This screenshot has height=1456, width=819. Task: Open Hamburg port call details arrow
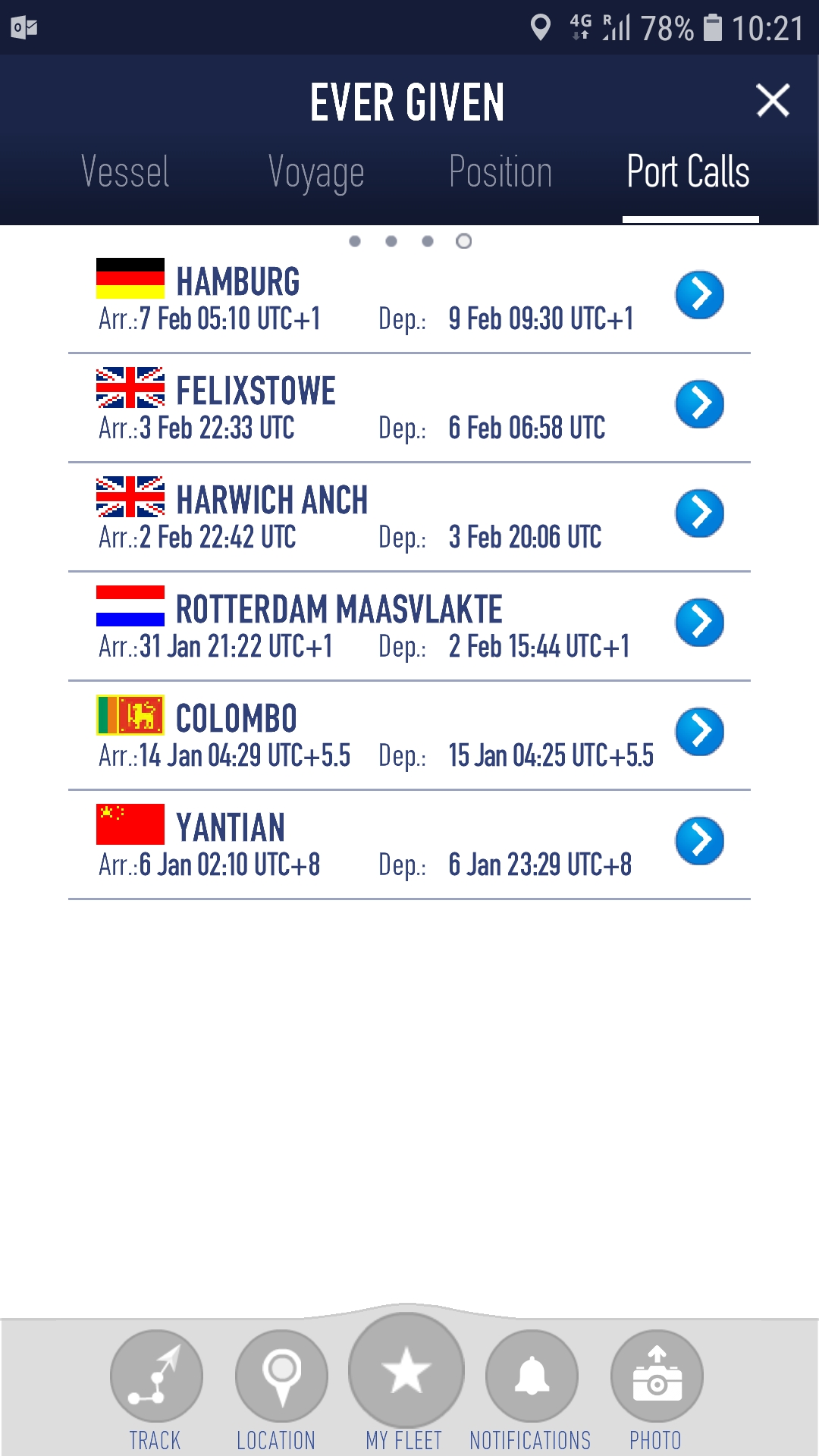pyautogui.click(x=699, y=295)
